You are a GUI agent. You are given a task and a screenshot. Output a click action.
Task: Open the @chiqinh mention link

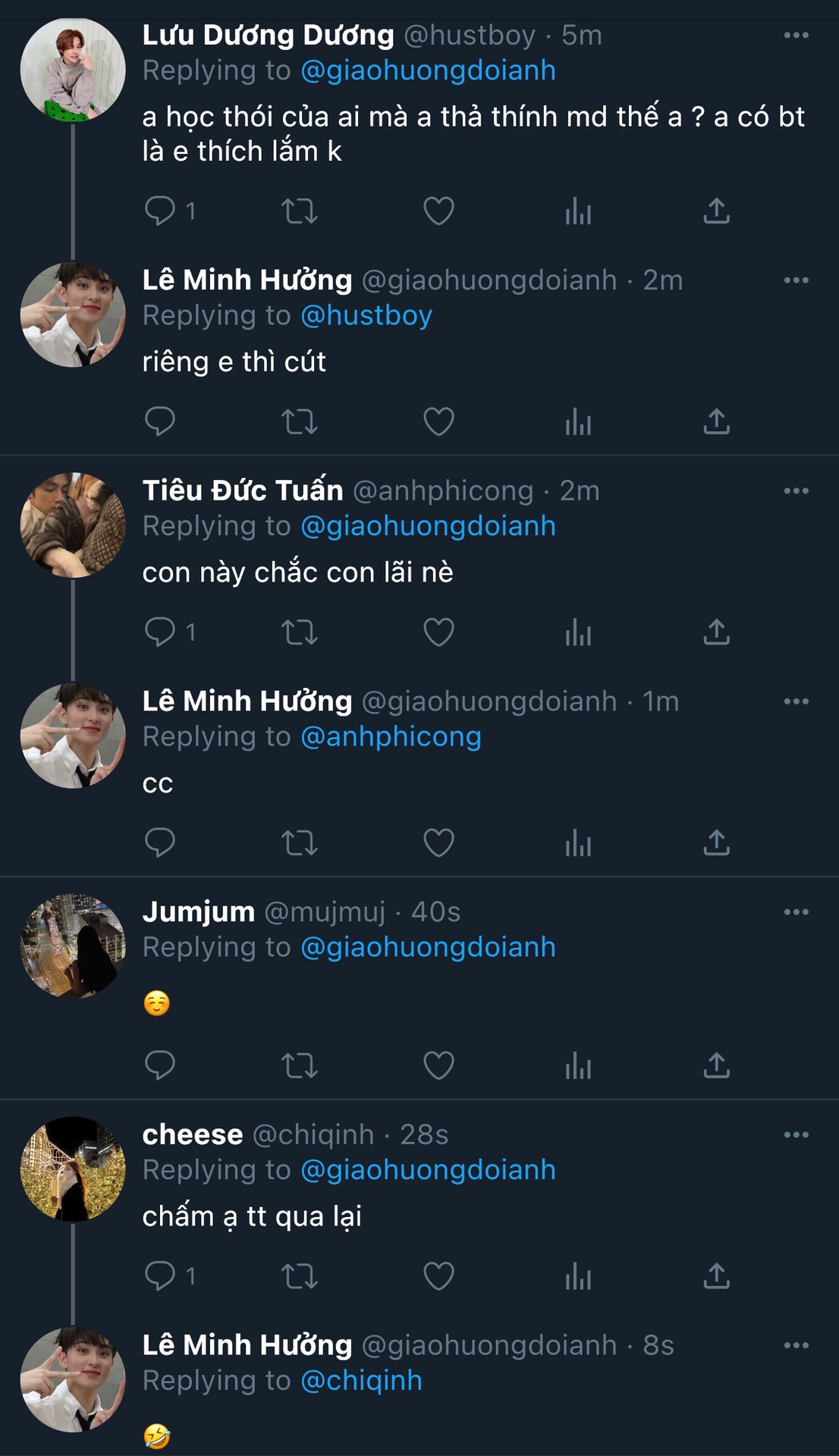361,1381
